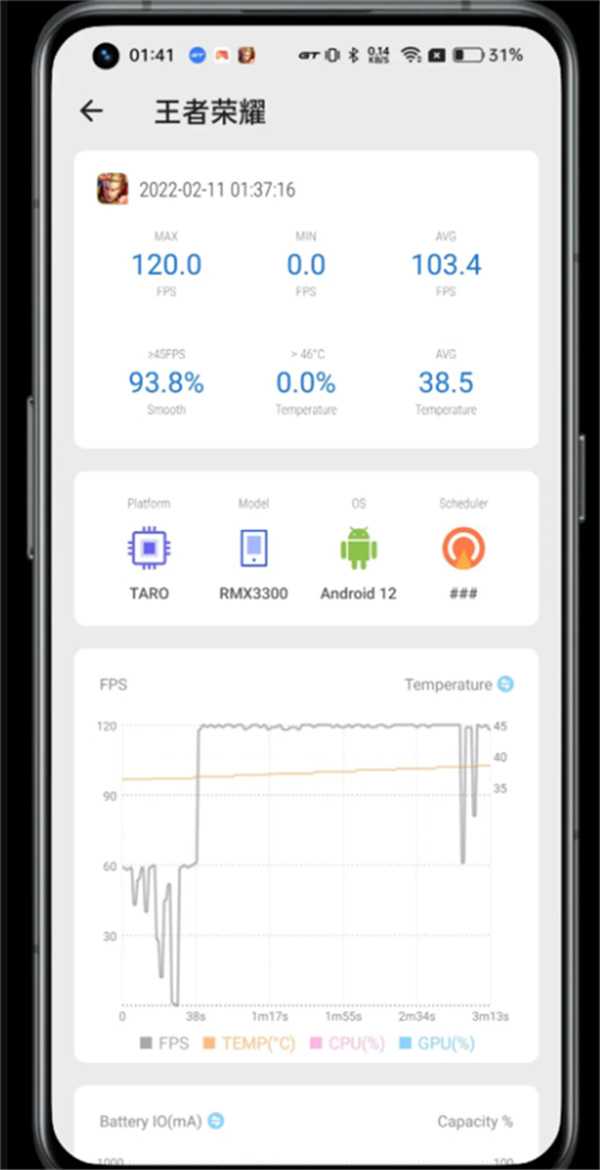Image resolution: width=600 pixels, height=1170 pixels.
Task: Go back from the 王者荣耀 report
Action: tap(91, 111)
